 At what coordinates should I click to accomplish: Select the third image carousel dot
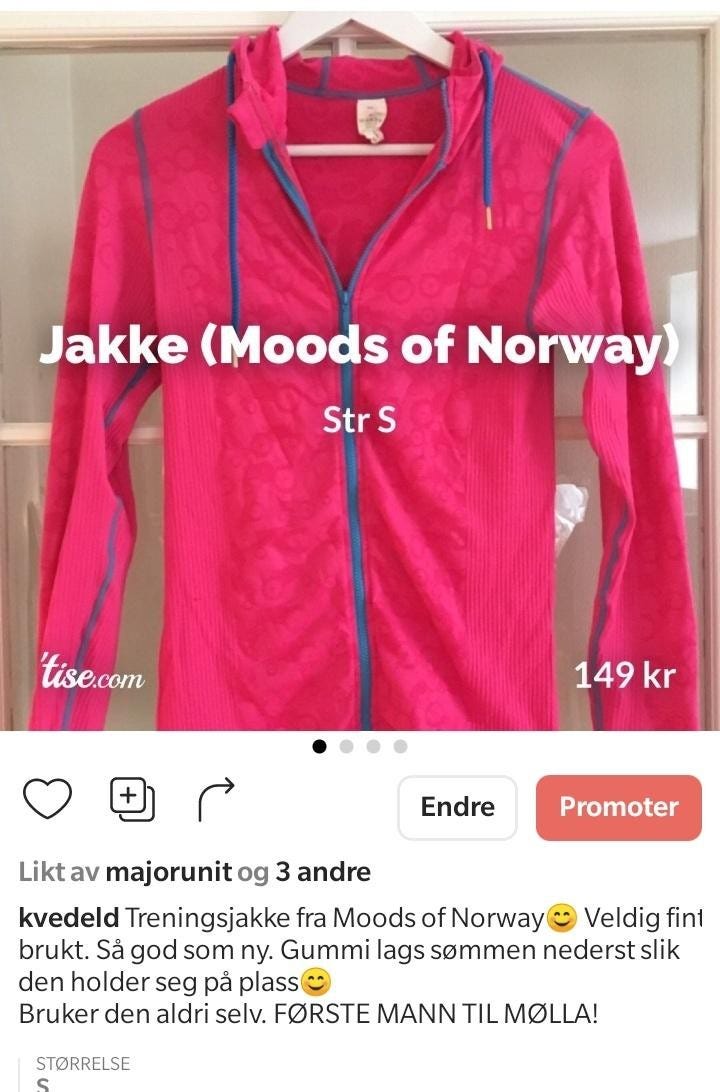(x=374, y=745)
